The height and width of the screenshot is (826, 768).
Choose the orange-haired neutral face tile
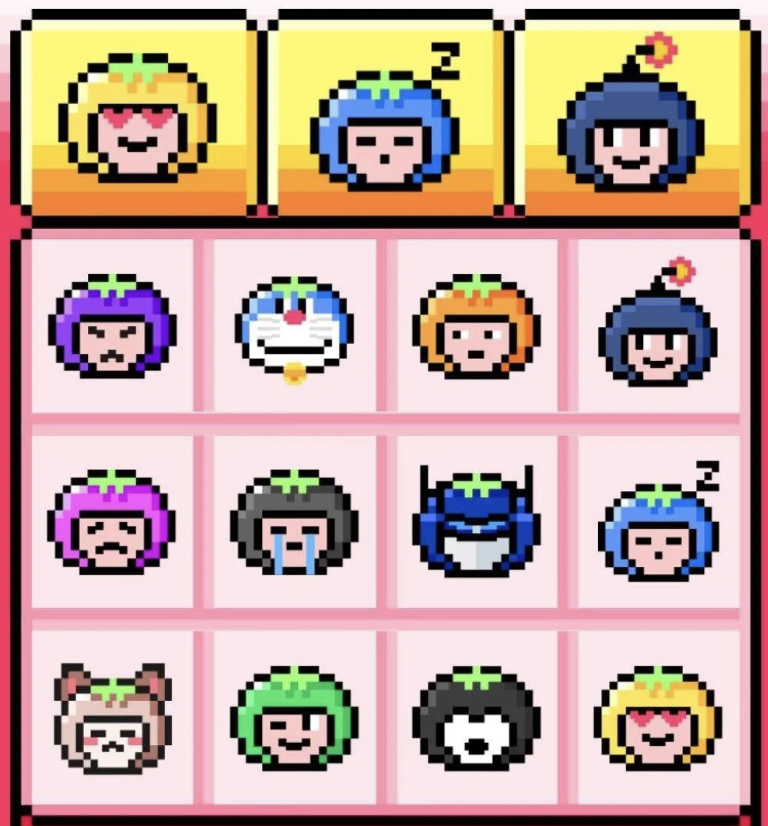476,326
